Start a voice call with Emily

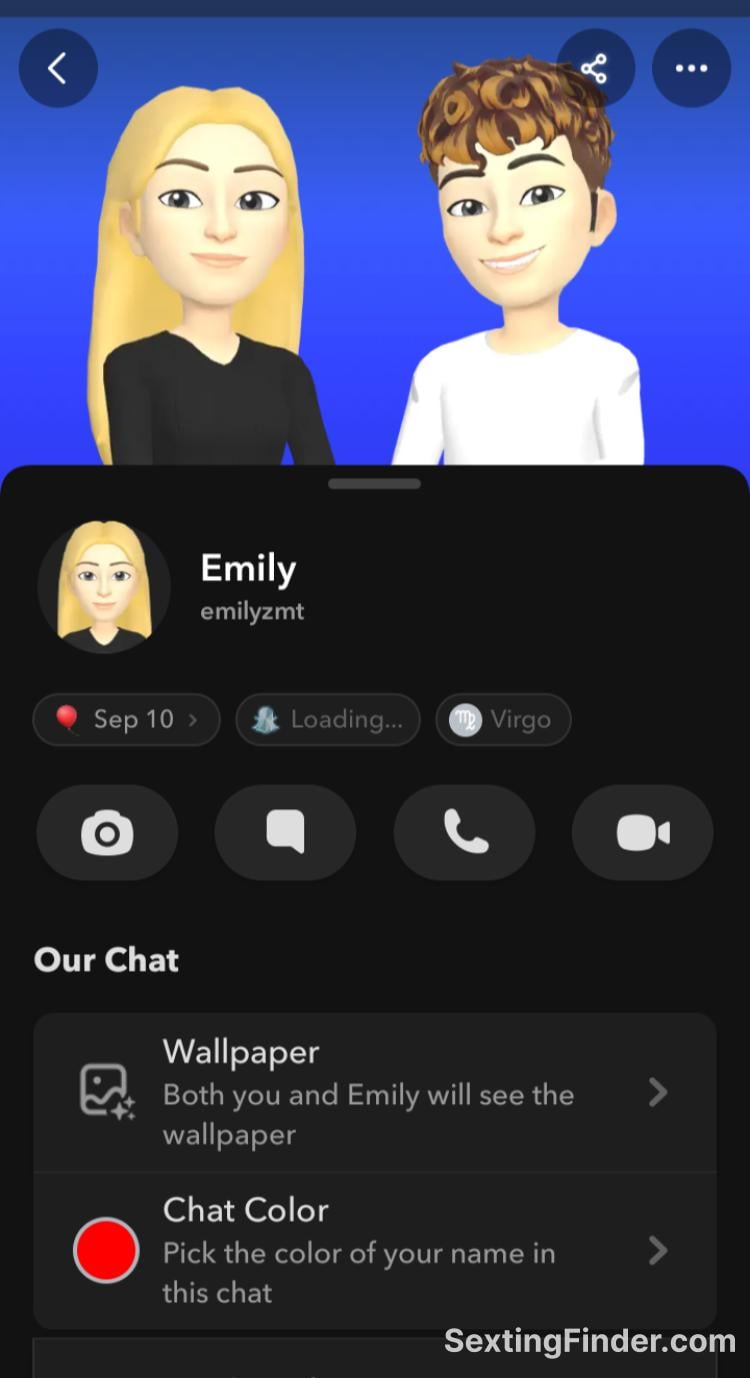coord(464,832)
